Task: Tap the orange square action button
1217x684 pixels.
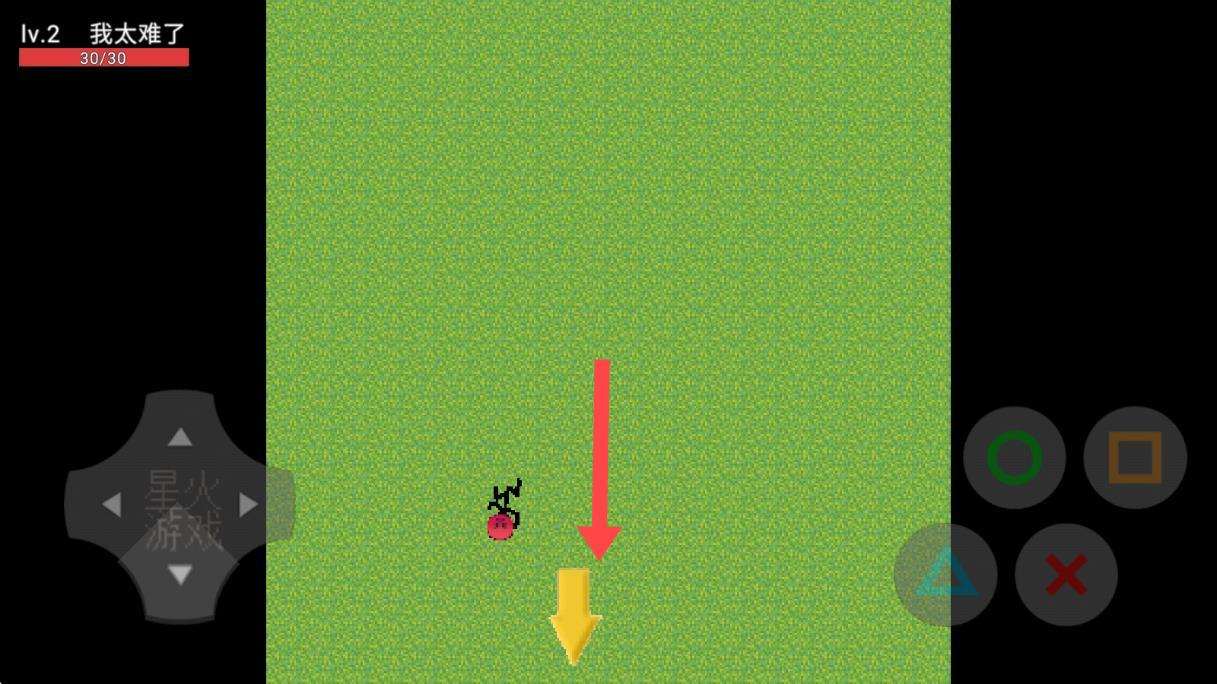Action: pos(1135,458)
